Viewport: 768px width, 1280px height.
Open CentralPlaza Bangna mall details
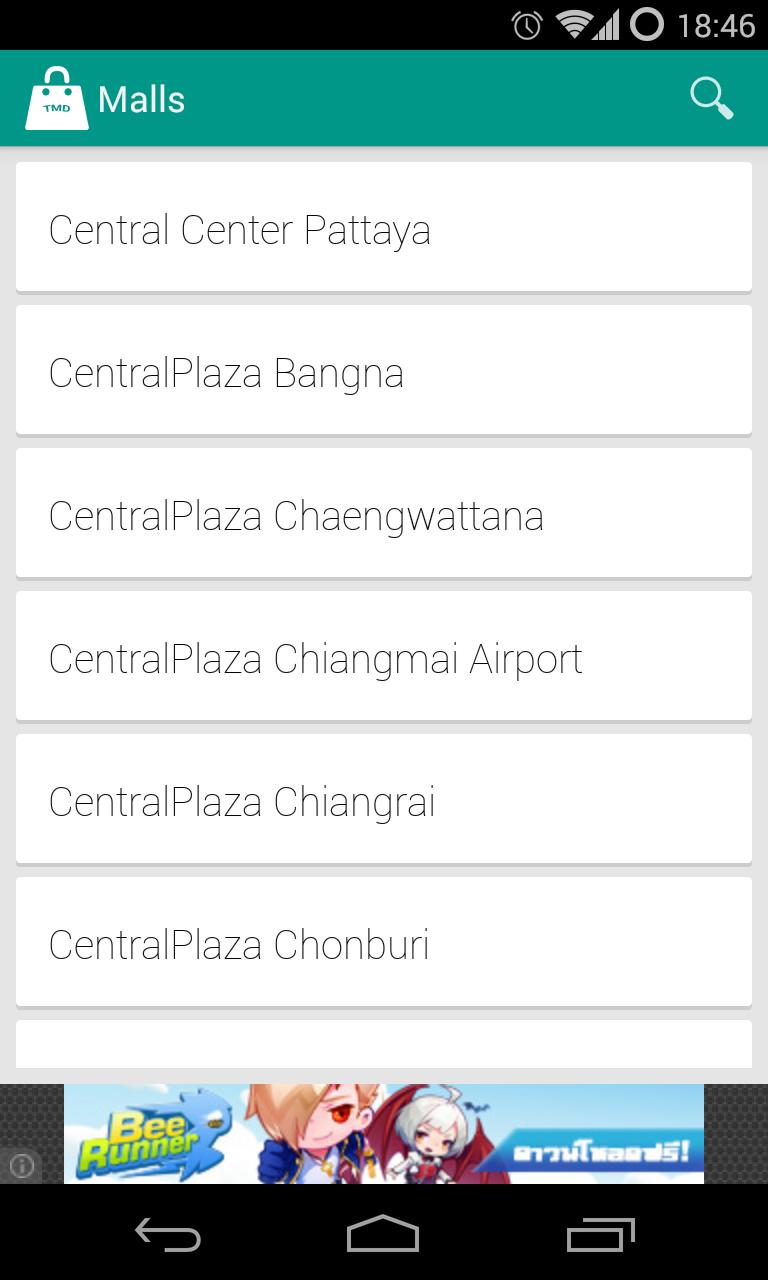[383, 370]
